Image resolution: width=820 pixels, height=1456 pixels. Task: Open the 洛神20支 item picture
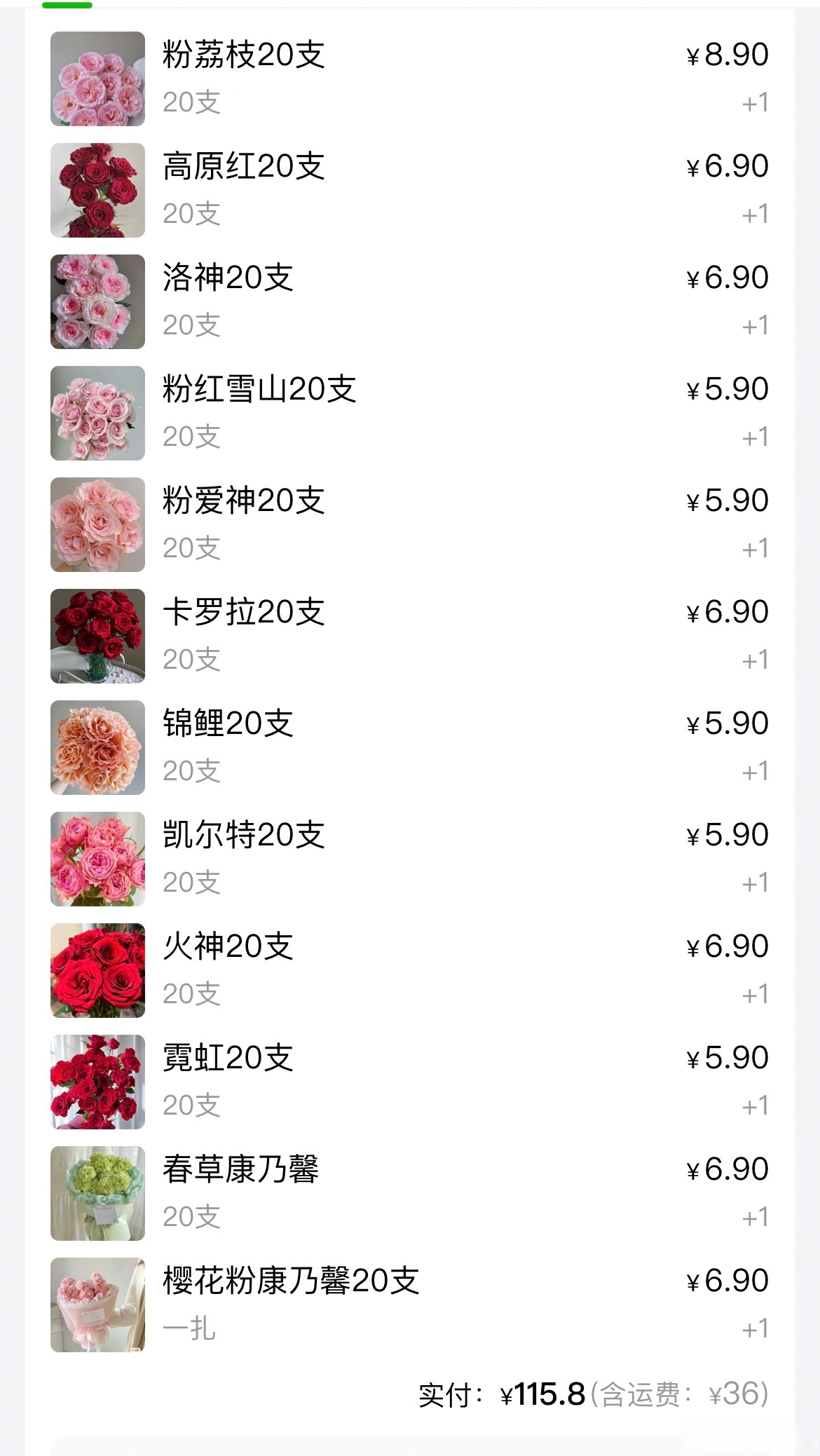(97, 300)
